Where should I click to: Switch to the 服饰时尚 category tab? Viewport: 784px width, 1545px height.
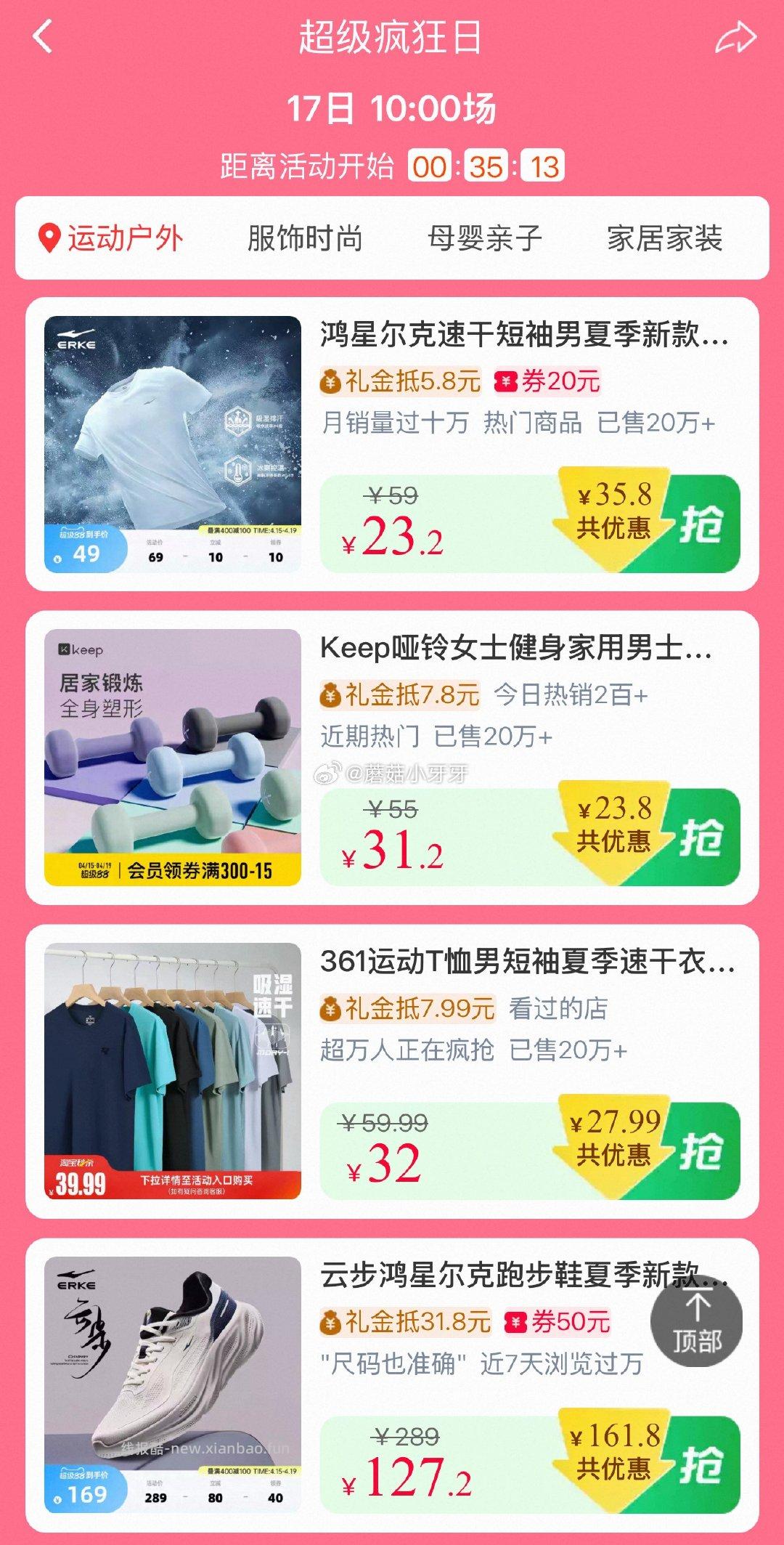point(306,236)
